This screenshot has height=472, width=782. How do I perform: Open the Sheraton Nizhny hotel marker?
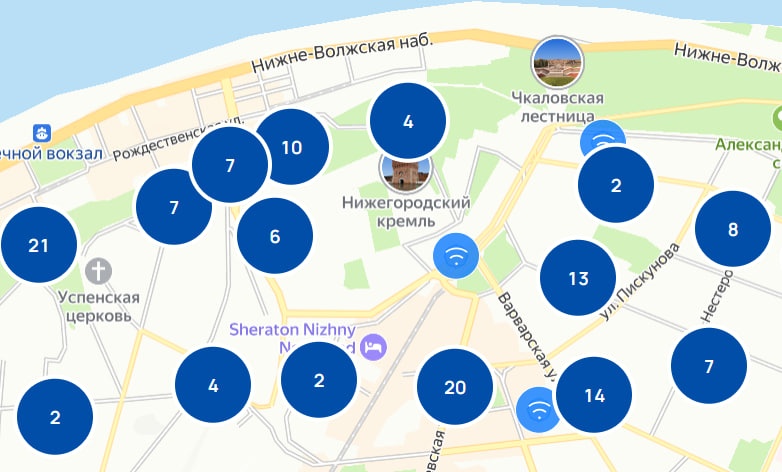click(375, 347)
